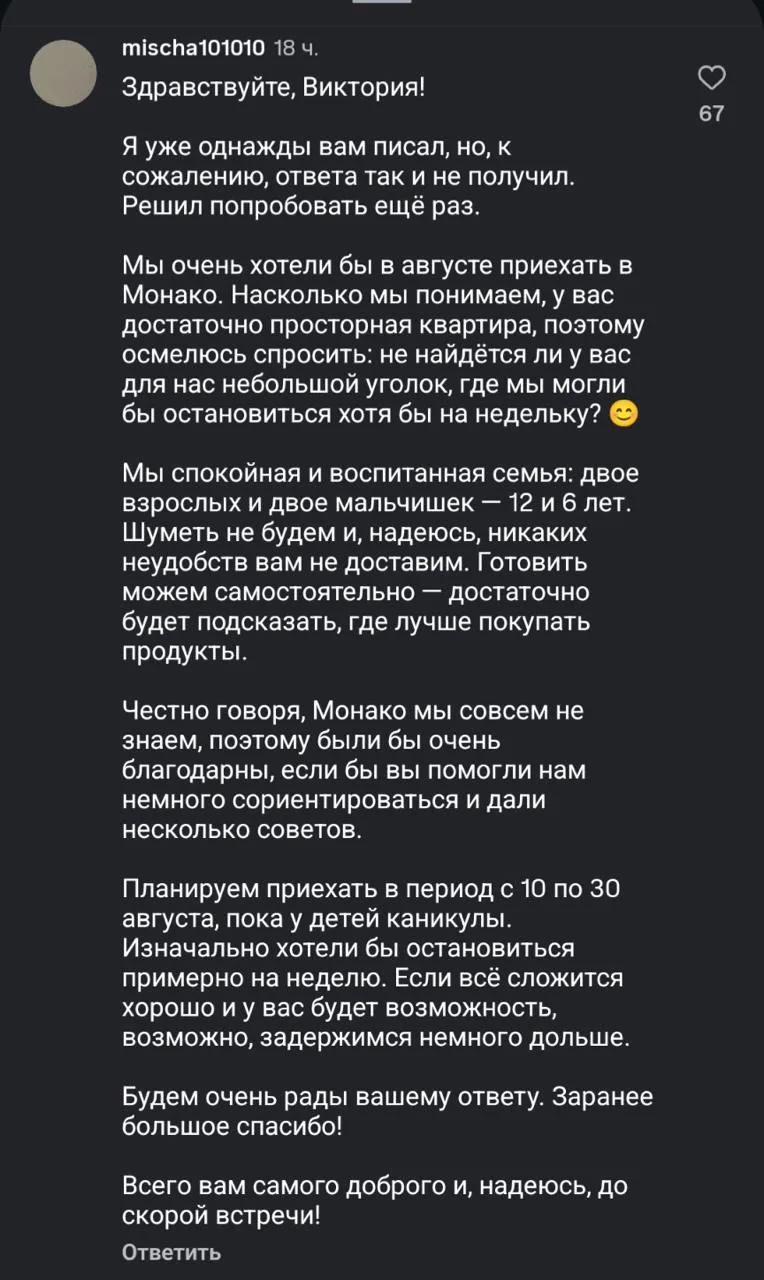
Task: Like the comment by mischa101010
Action: 710,79
